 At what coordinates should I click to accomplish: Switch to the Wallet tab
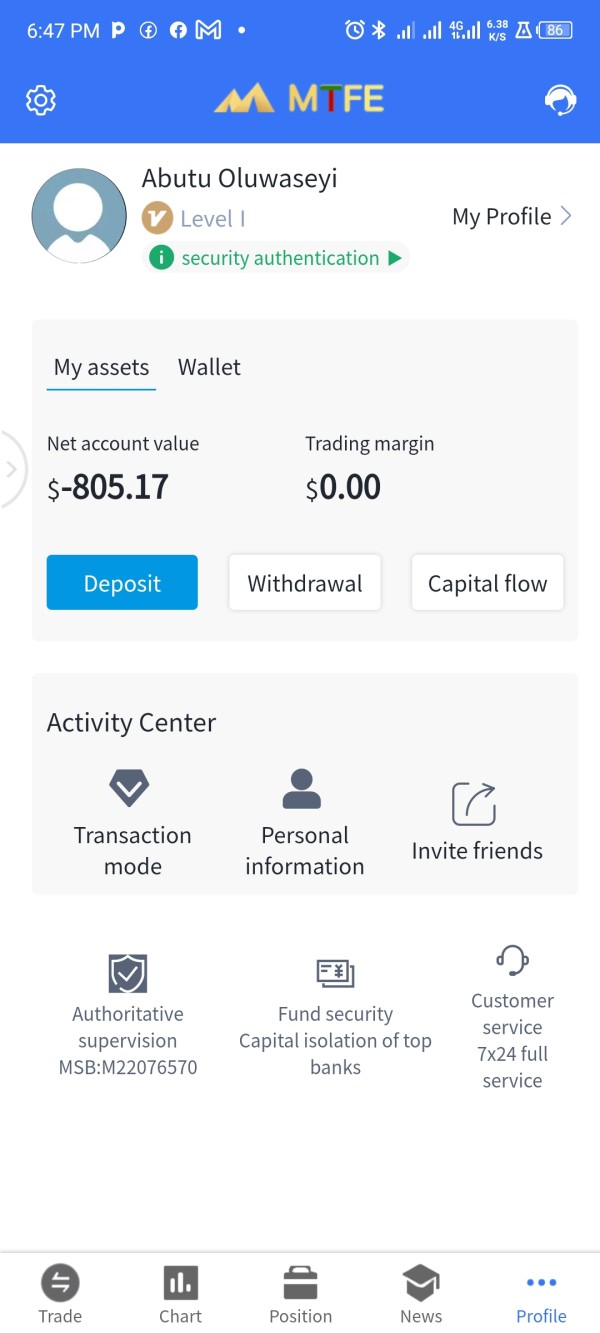[x=209, y=367]
